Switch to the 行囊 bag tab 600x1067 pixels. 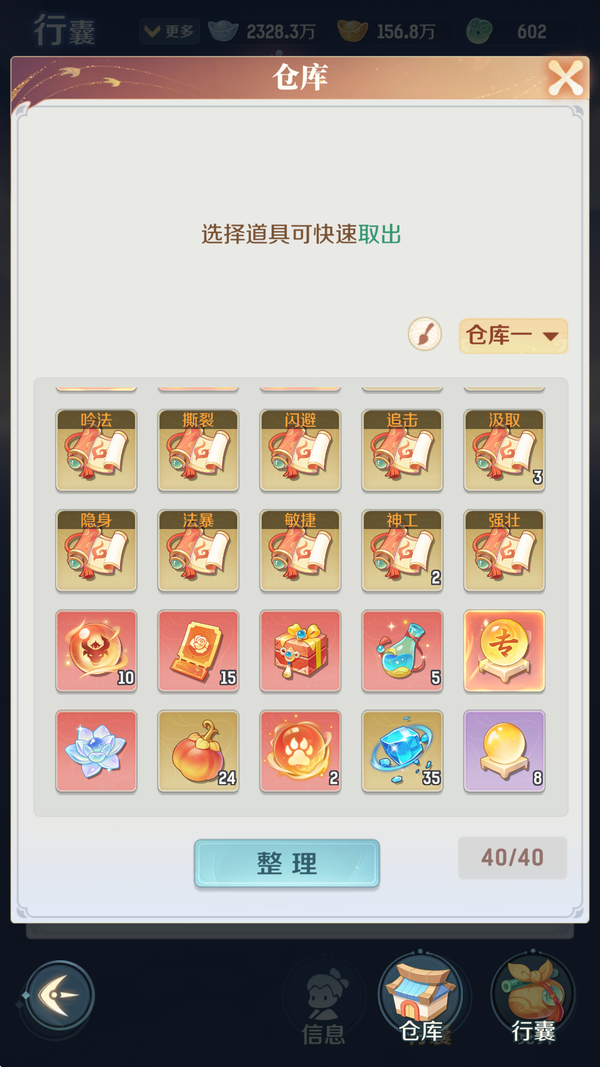pos(532,1000)
